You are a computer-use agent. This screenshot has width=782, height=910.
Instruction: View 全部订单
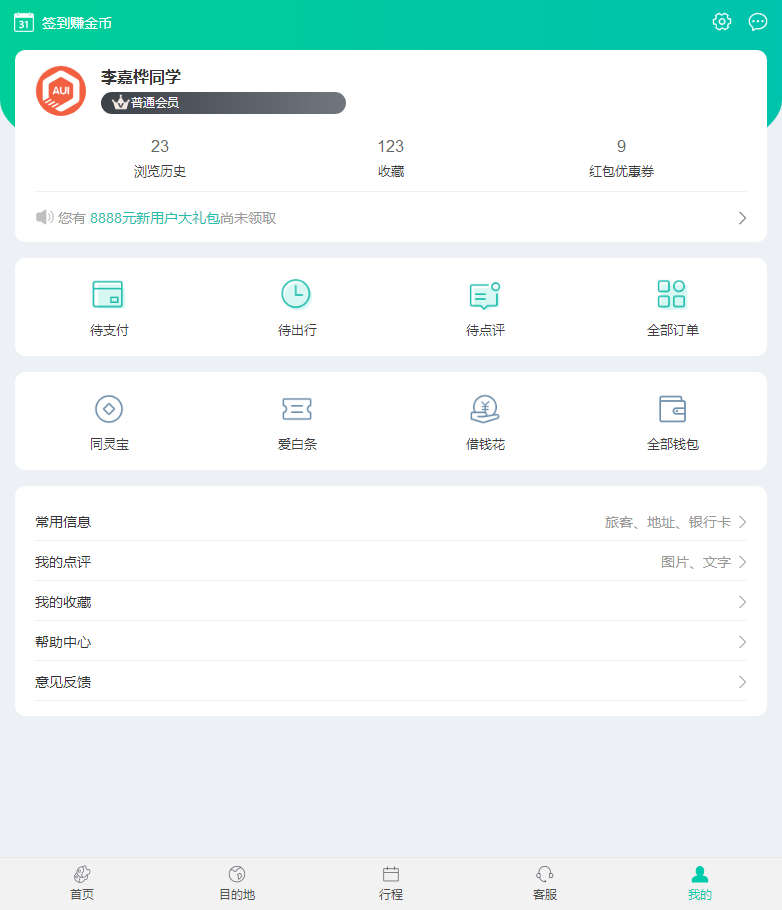click(x=672, y=307)
